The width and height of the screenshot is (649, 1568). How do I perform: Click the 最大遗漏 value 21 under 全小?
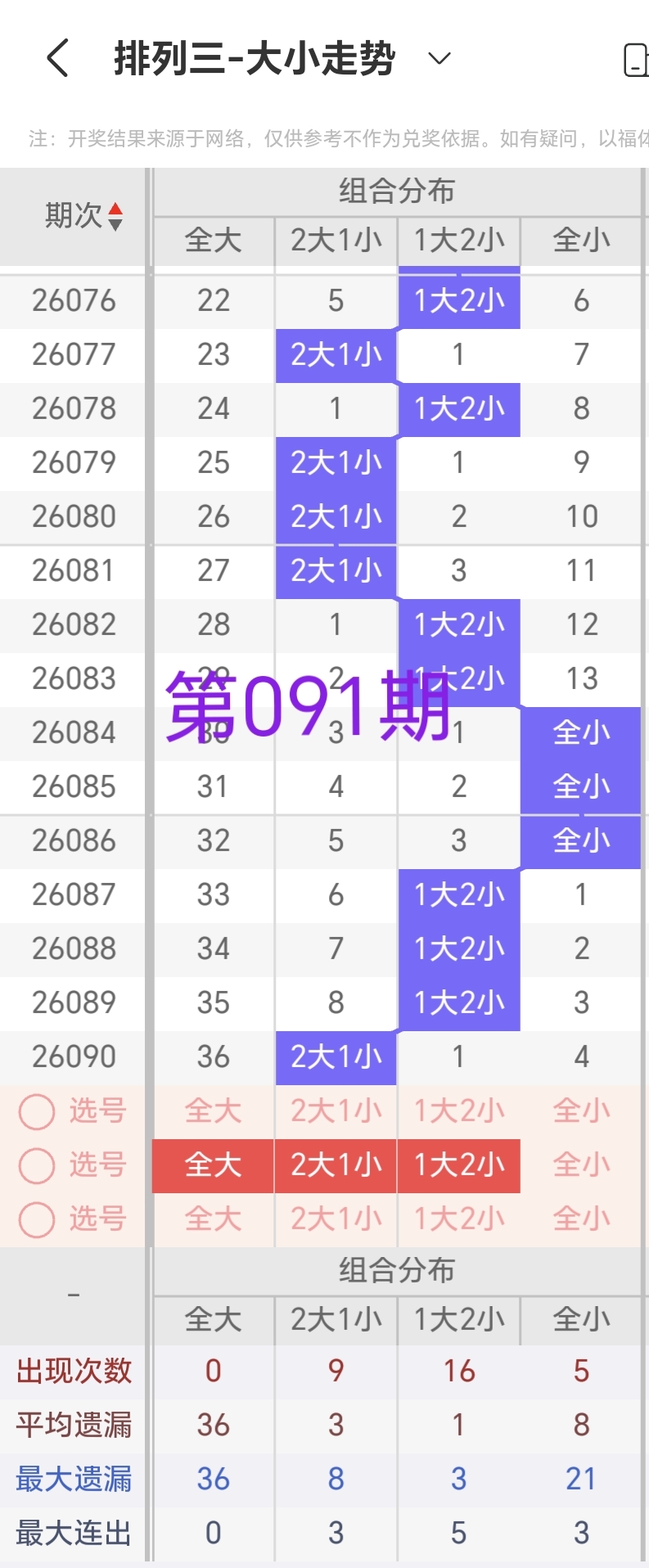581,1479
